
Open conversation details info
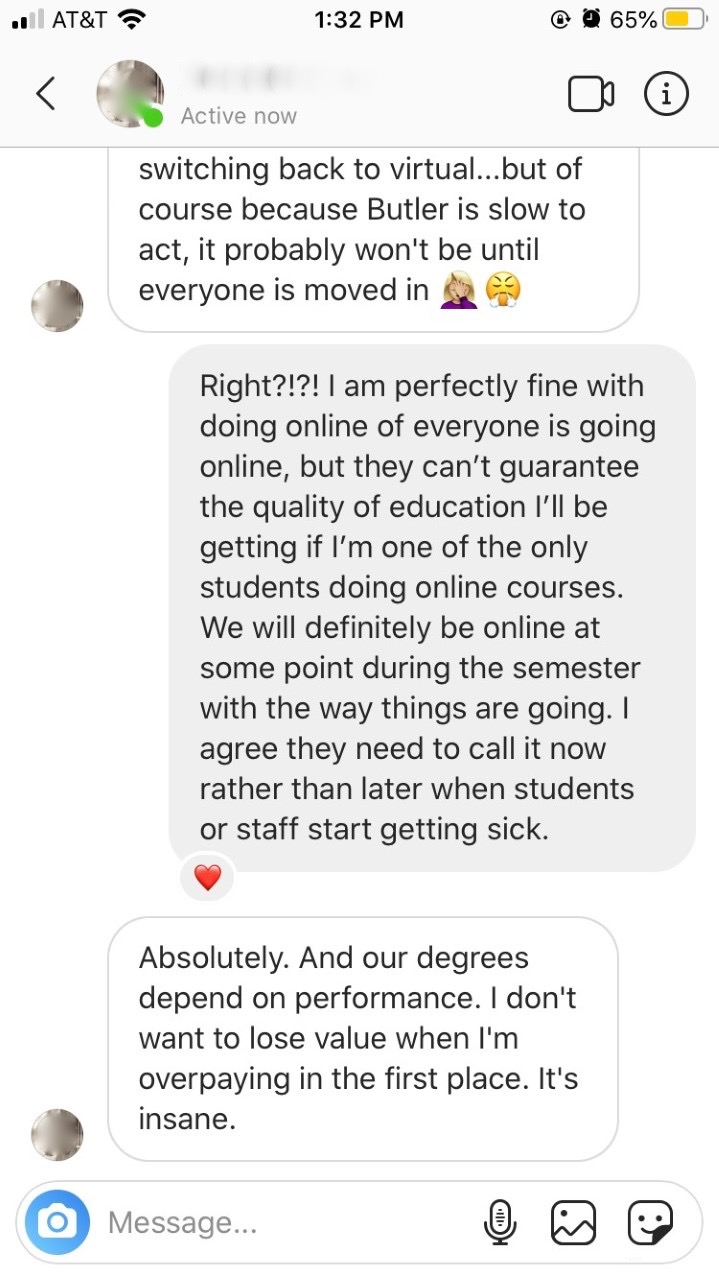pos(666,94)
